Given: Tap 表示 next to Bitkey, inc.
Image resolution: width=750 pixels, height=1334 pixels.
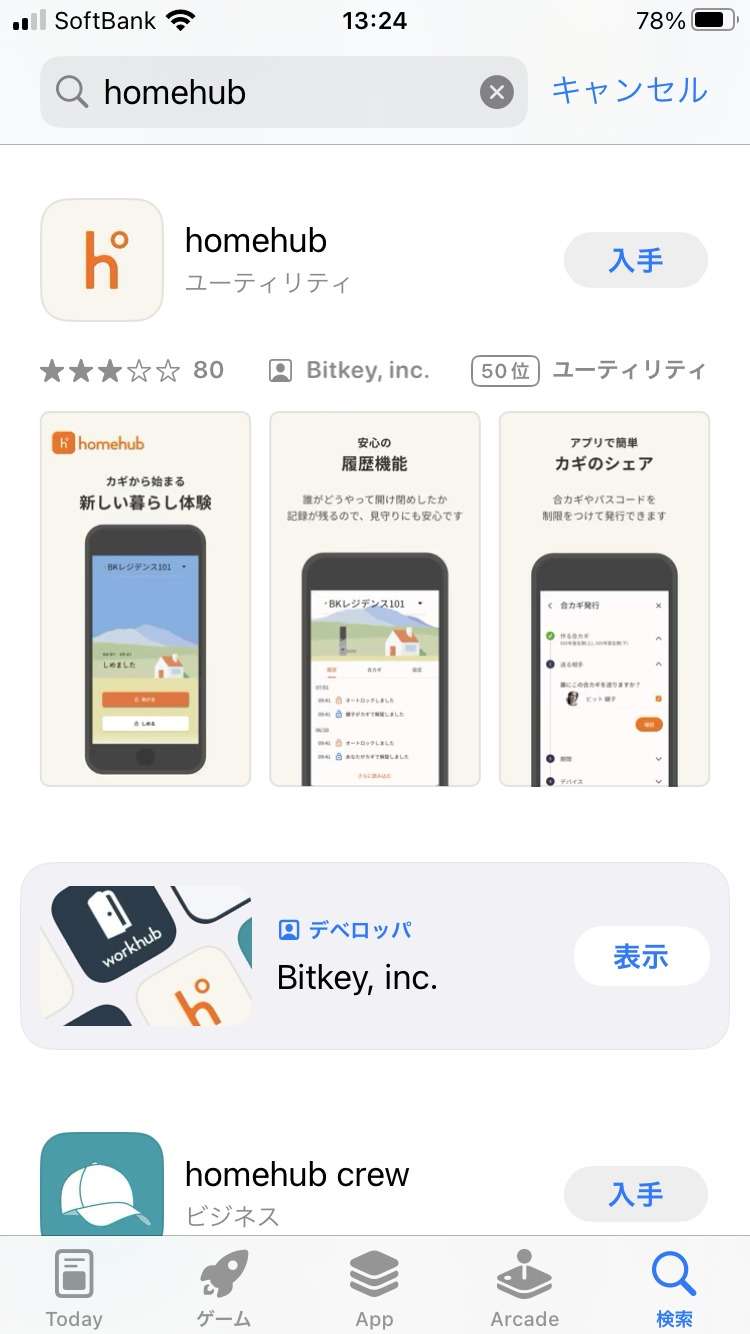Looking at the screenshot, I should [x=641, y=956].
